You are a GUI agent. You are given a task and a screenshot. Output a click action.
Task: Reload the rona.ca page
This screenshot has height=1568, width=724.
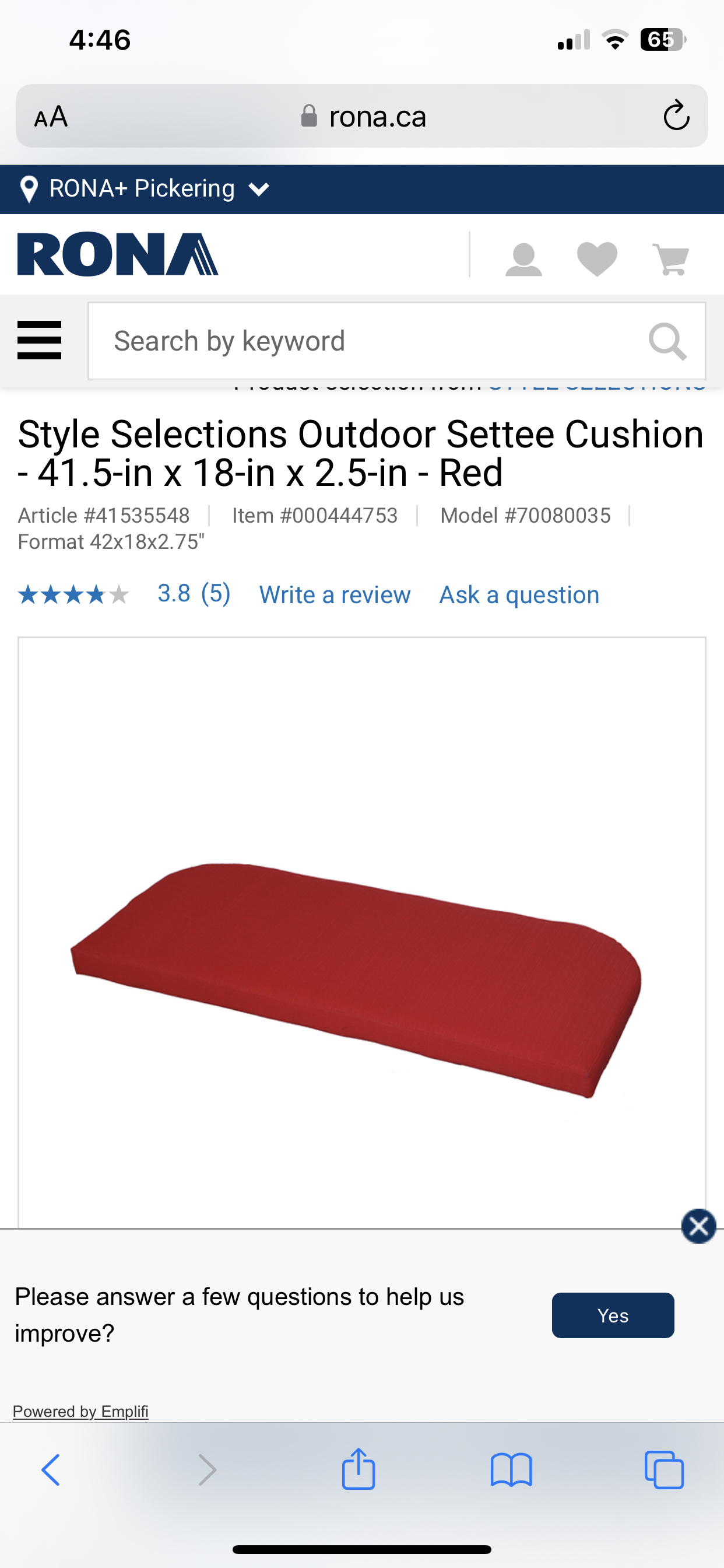tap(676, 116)
